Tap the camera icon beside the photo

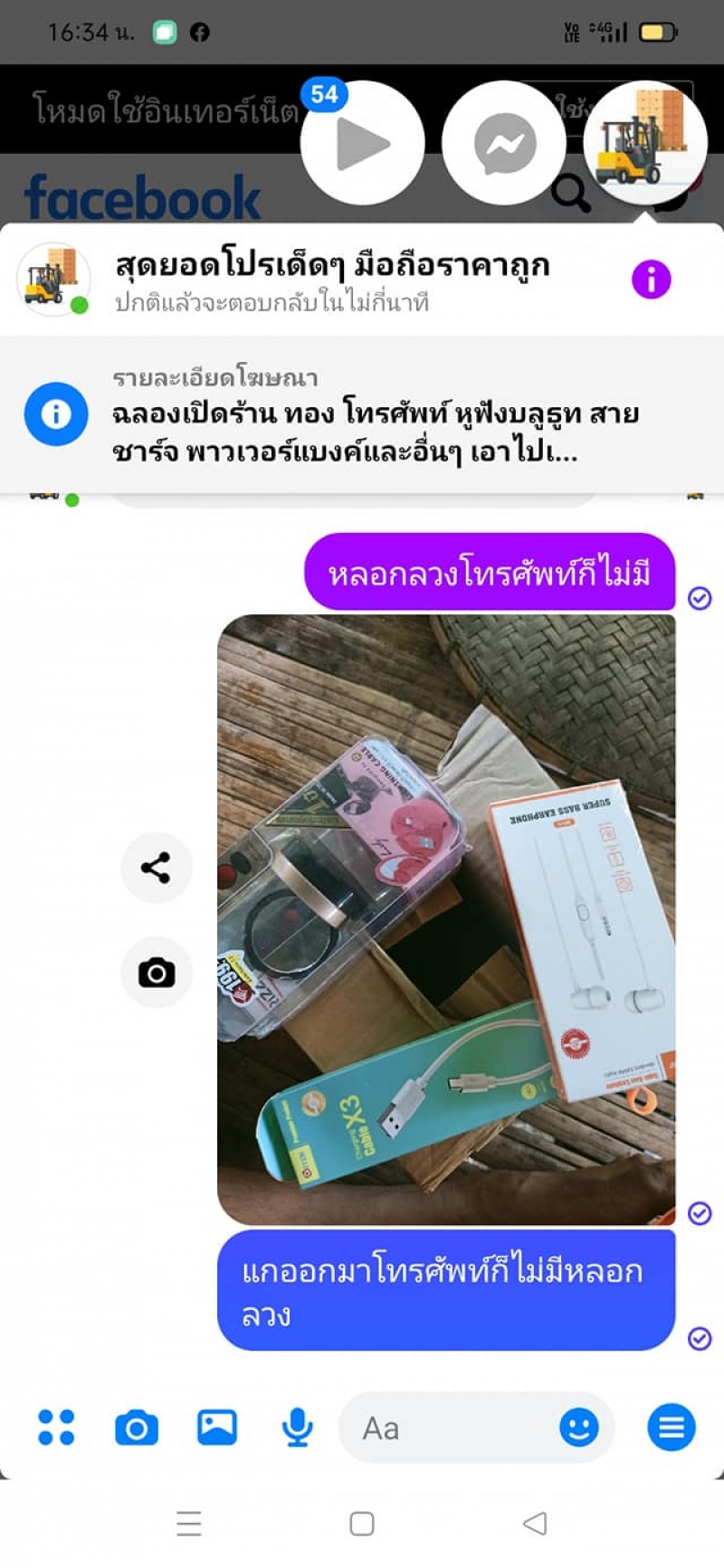pyautogui.click(x=157, y=973)
